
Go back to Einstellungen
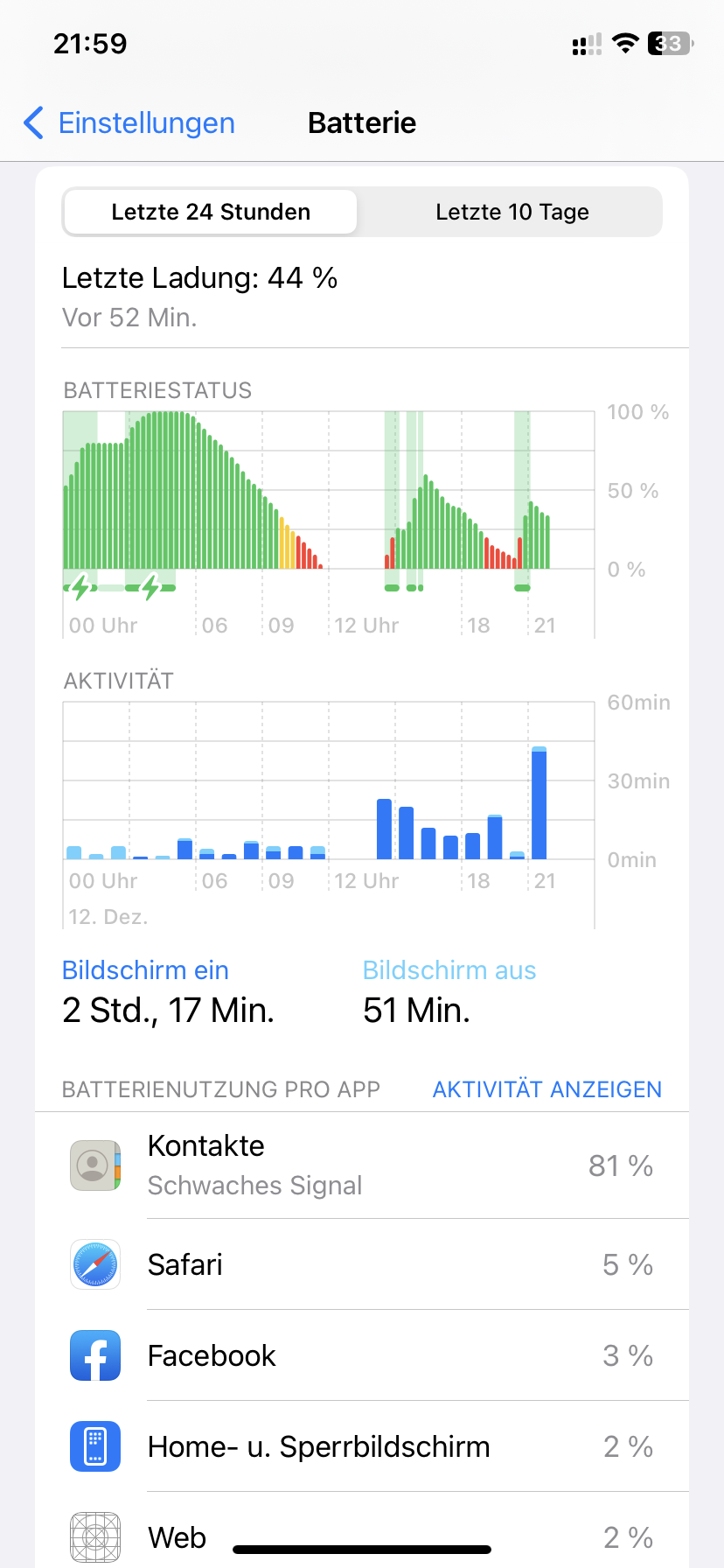pos(129,123)
